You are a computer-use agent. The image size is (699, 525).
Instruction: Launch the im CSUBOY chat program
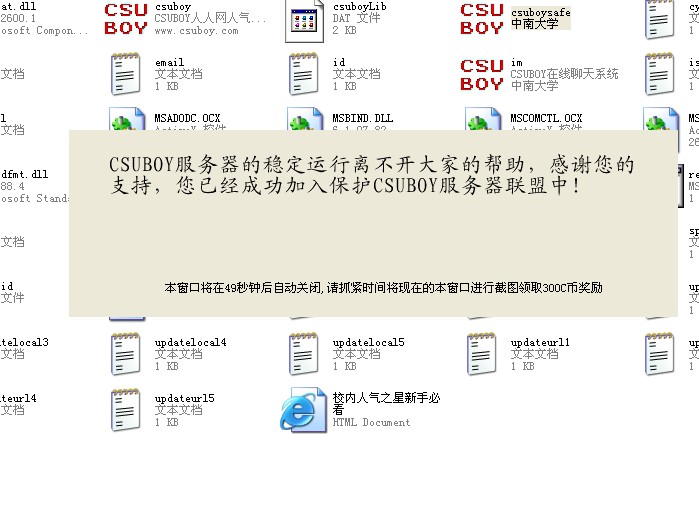481,74
